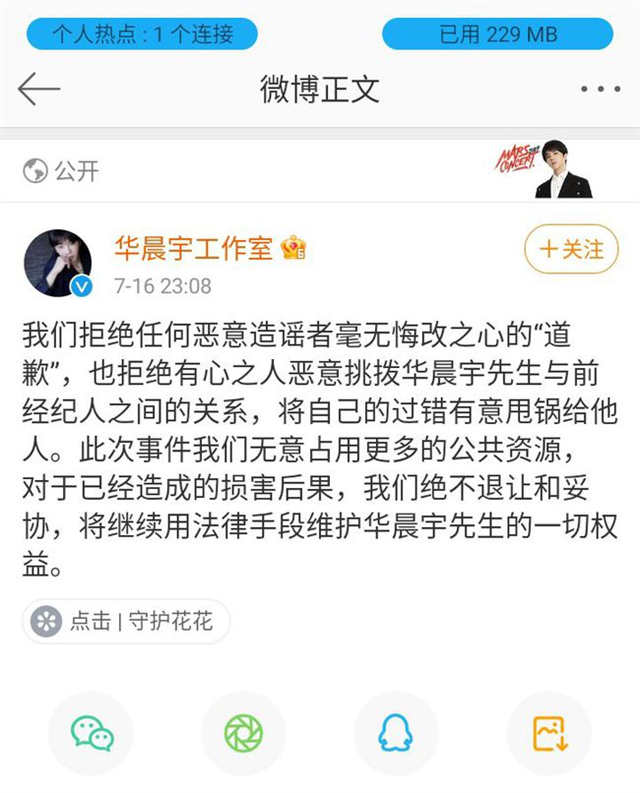Viewport: 640px width, 793px height.
Task: Follow 华晨宇工作室 with the 关注 button
Action: click(571, 249)
